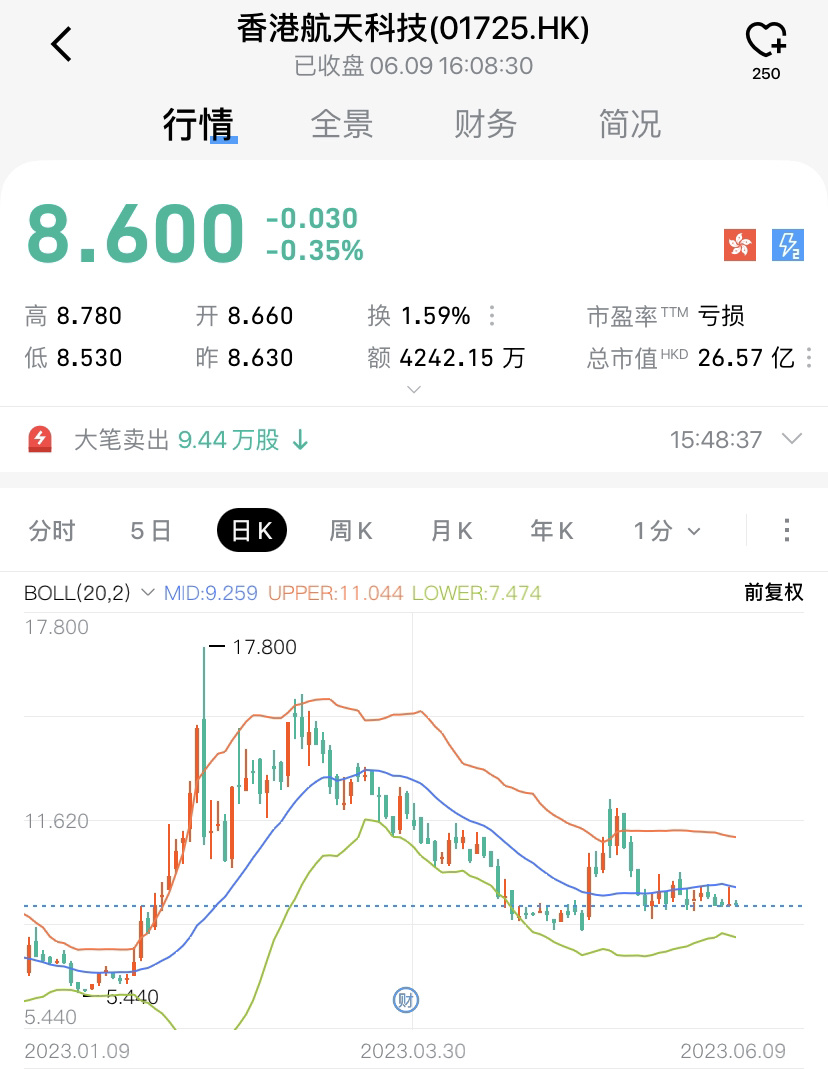Show the 分时 chart
This screenshot has width=828, height=1069.
pyautogui.click(x=52, y=530)
